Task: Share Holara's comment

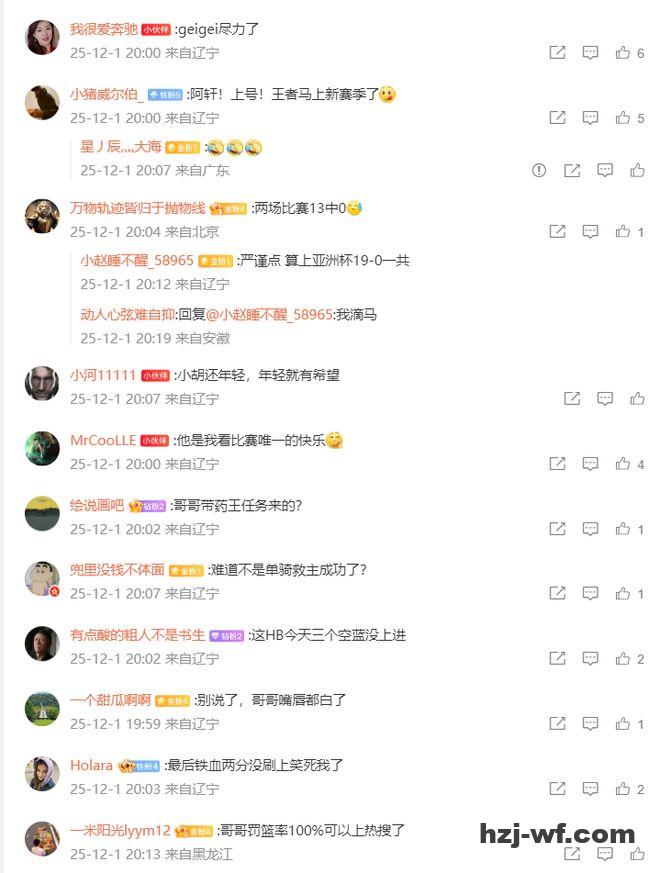Action: (558, 789)
